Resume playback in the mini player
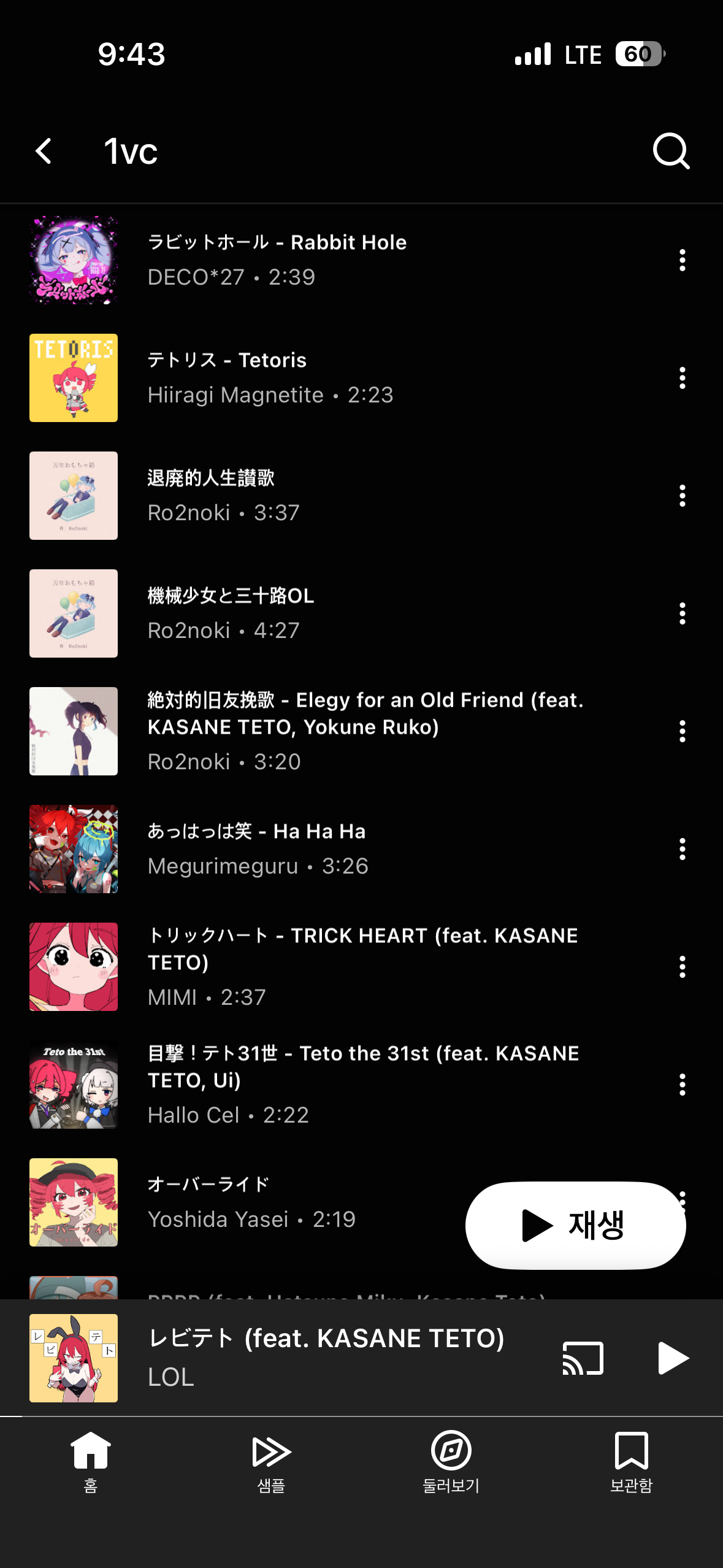 click(672, 1358)
